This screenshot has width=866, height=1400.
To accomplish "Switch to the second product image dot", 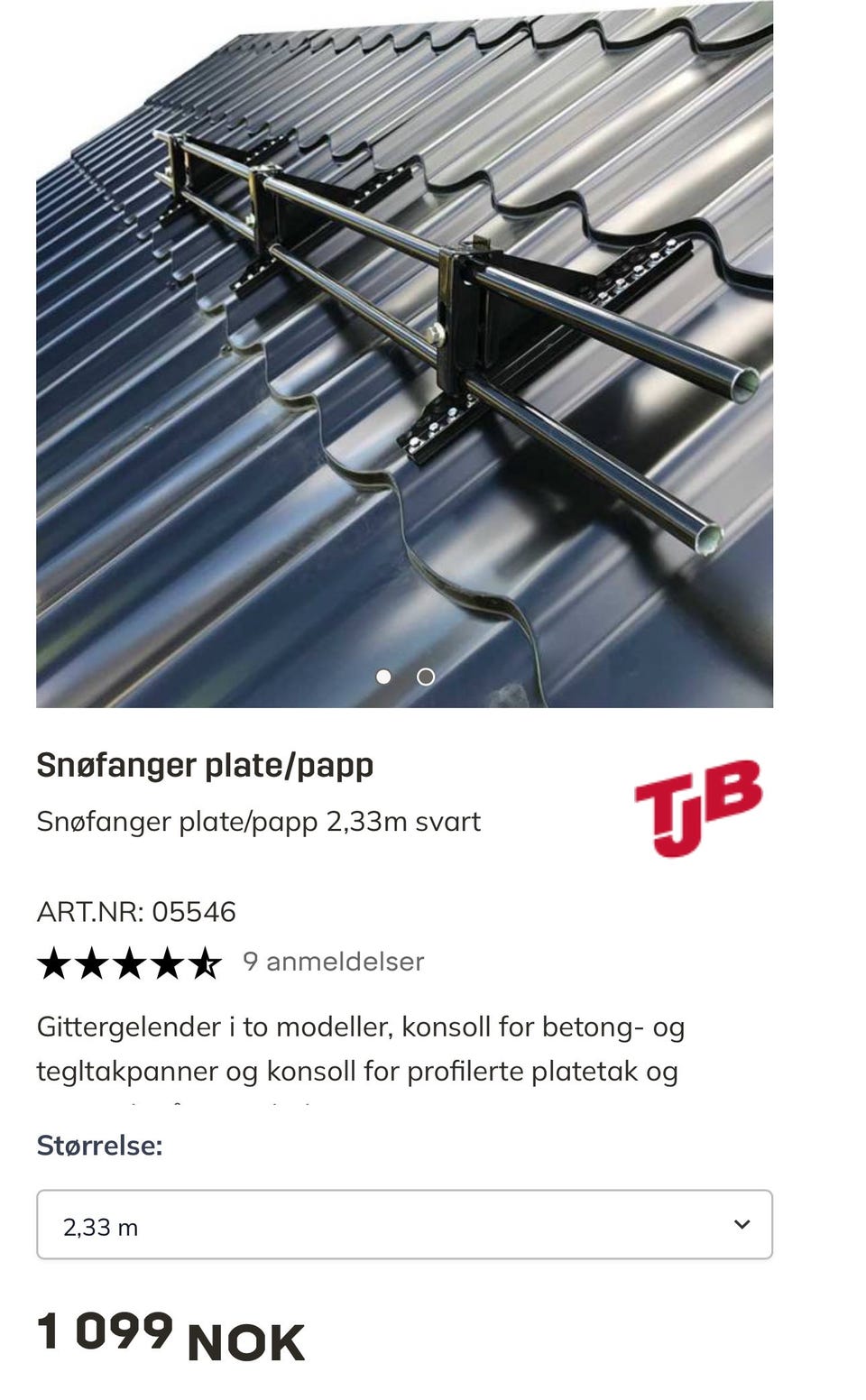I will pyautogui.click(x=424, y=675).
